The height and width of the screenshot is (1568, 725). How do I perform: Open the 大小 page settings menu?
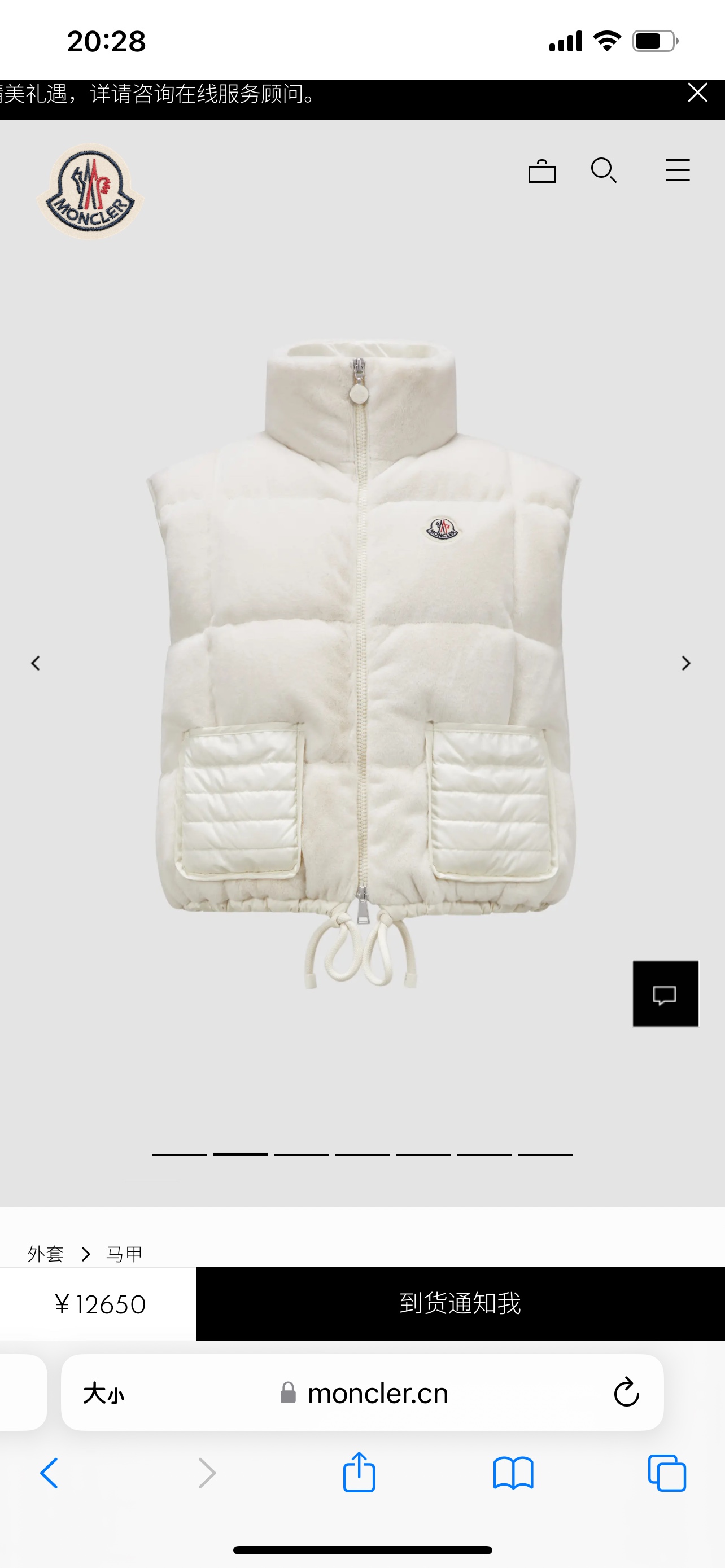point(103,1392)
